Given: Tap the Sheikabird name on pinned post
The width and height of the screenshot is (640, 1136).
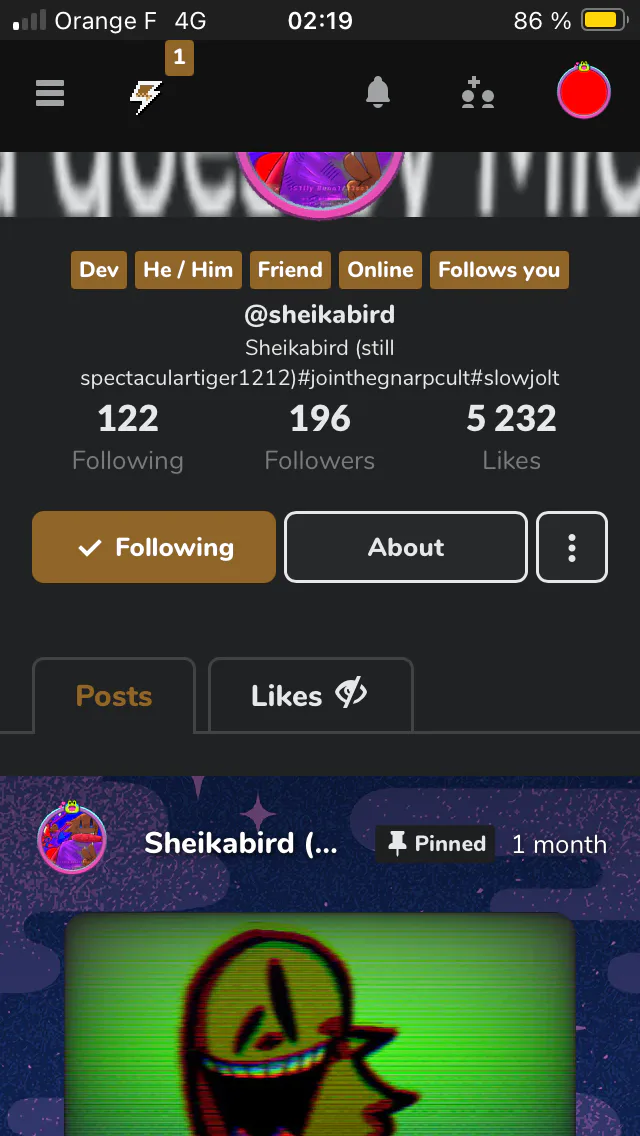Looking at the screenshot, I should click(x=241, y=843).
